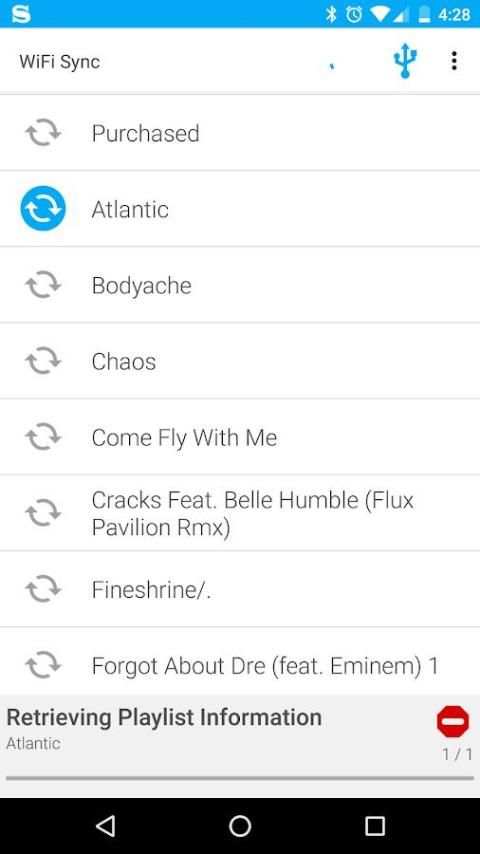Stop retrieving playlist information
480x854 pixels.
[453, 722]
